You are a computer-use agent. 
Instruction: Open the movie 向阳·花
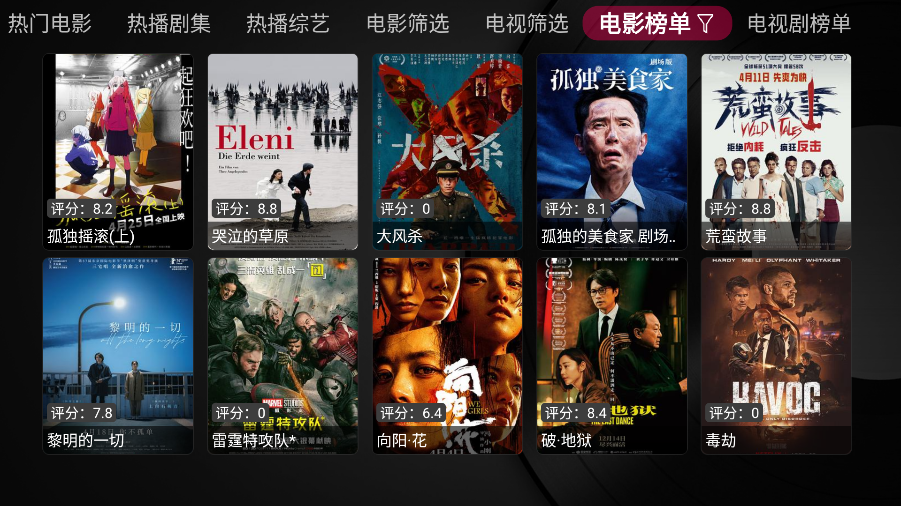[447, 355]
